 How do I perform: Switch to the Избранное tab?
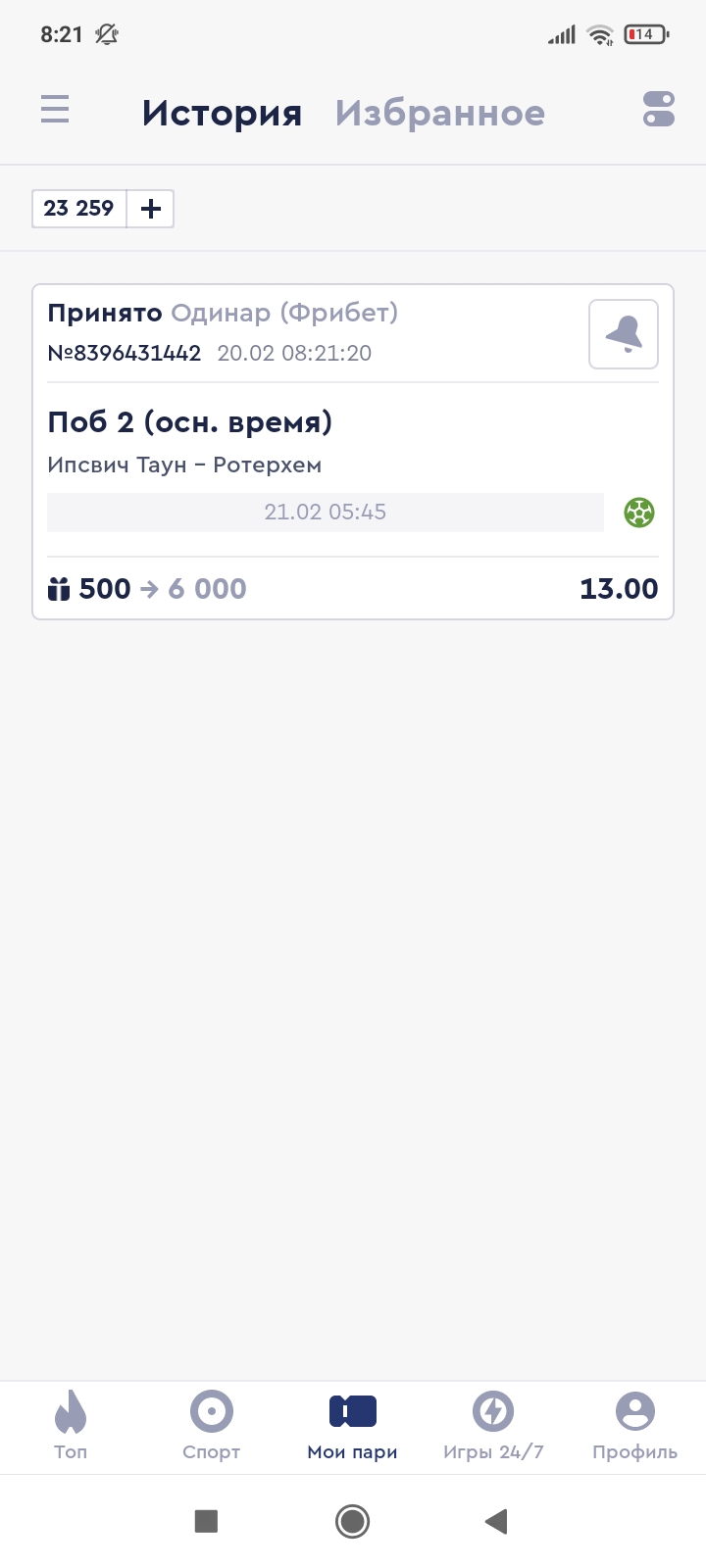pyautogui.click(x=439, y=113)
